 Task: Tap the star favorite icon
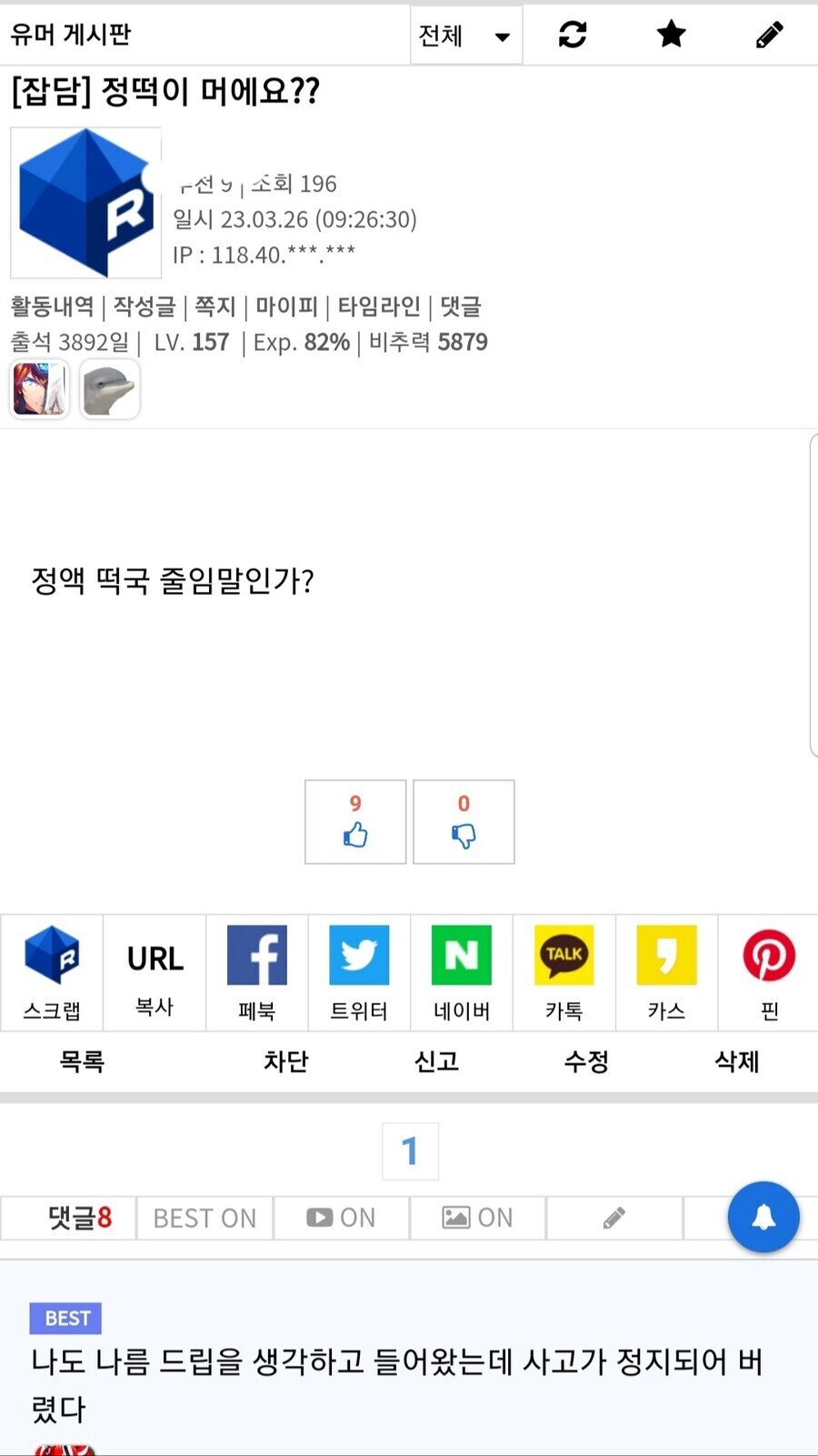click(671, 35)
